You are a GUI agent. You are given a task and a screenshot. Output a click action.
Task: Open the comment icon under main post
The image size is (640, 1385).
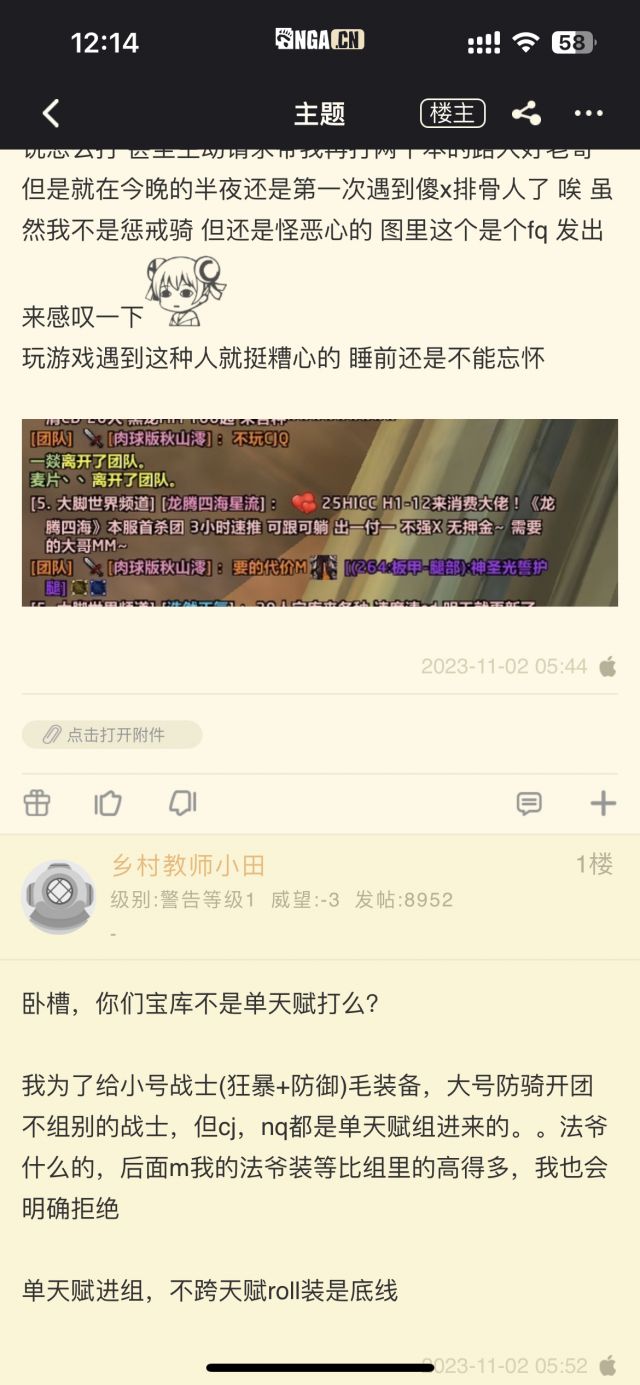529,803
